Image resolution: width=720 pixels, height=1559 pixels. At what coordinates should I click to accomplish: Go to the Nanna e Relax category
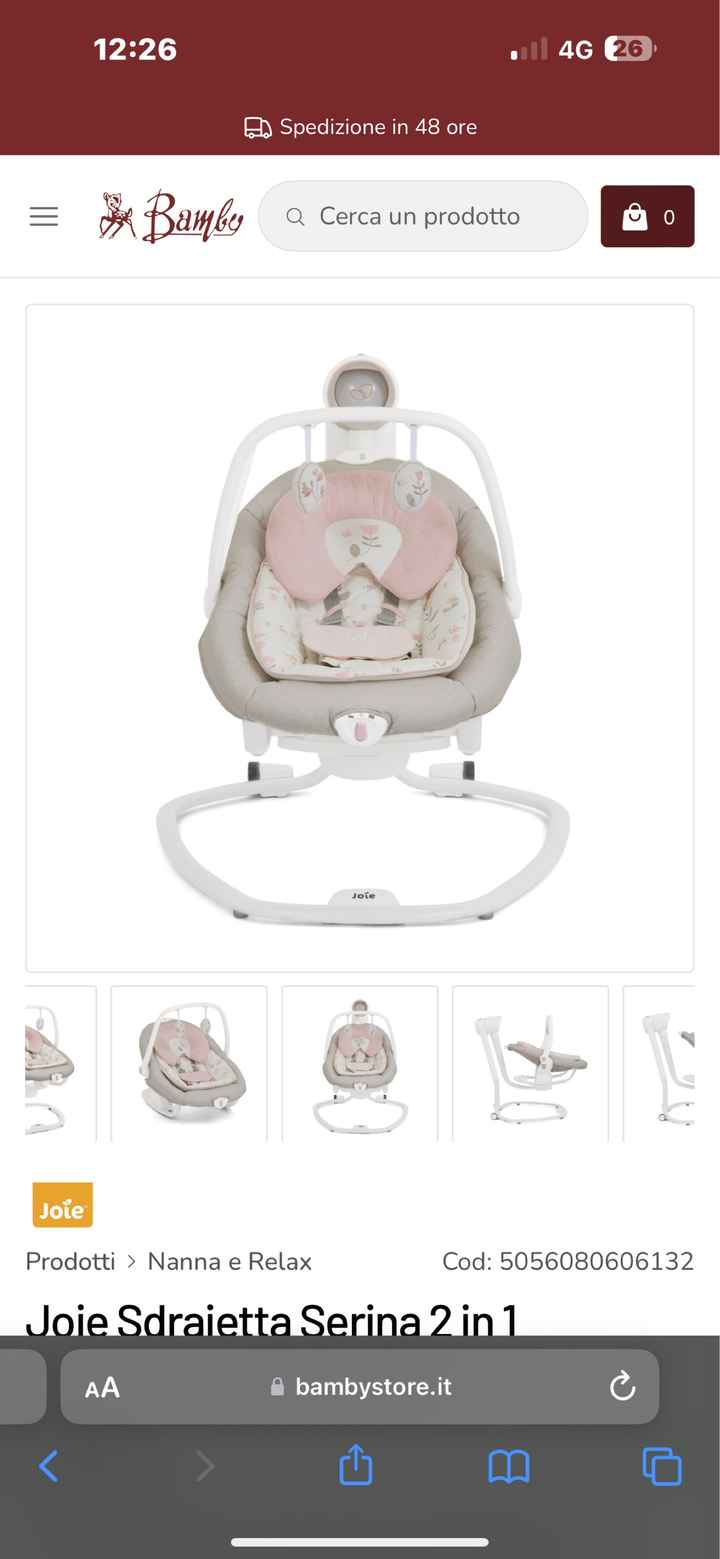click(x=228, y=1261)
